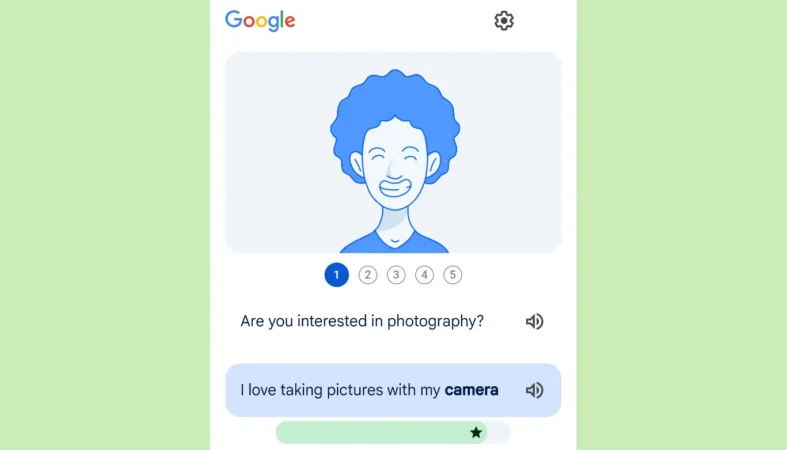This screenshot has width=787, height=450.
Task: Play audio for the photography question
Action: 535,321
